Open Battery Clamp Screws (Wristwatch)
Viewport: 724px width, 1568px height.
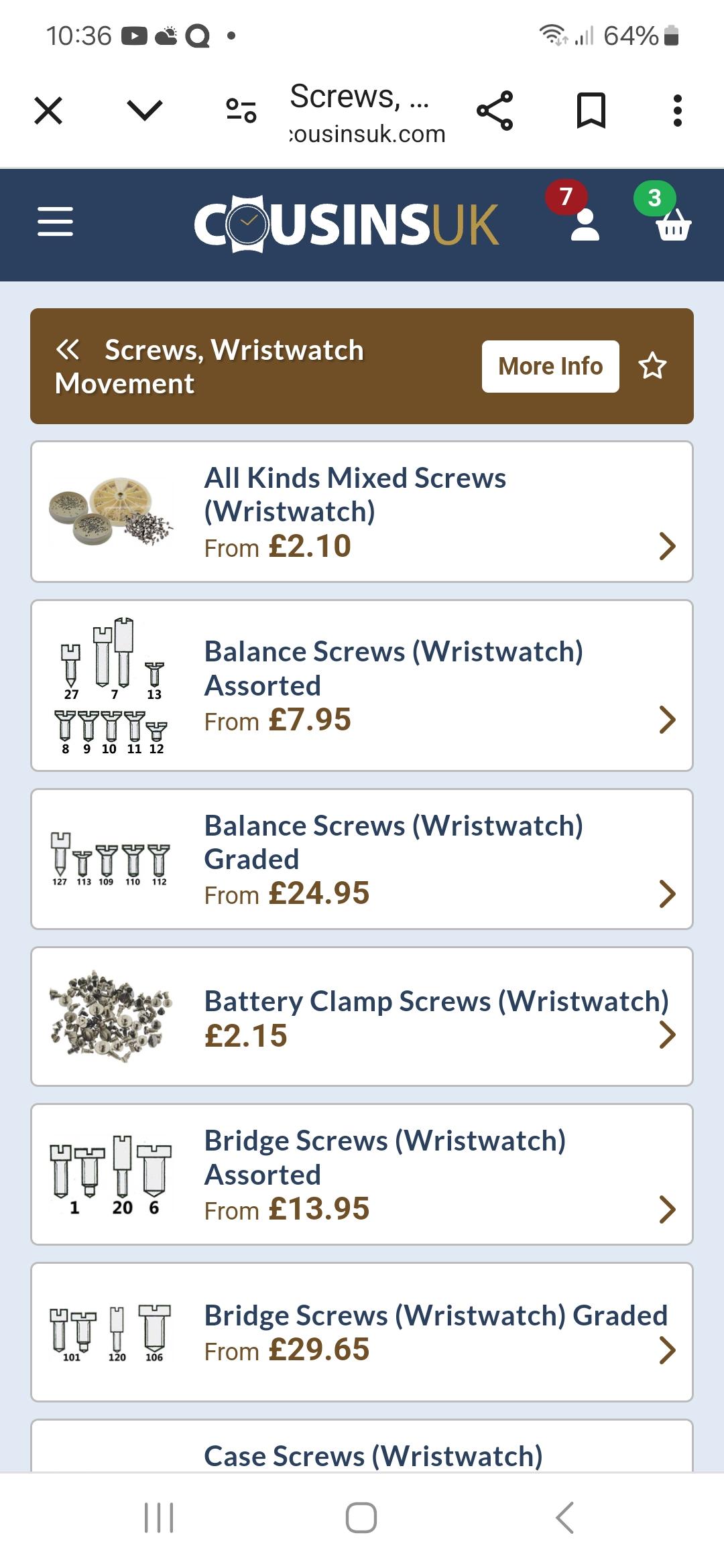[x=362, y=1017]
